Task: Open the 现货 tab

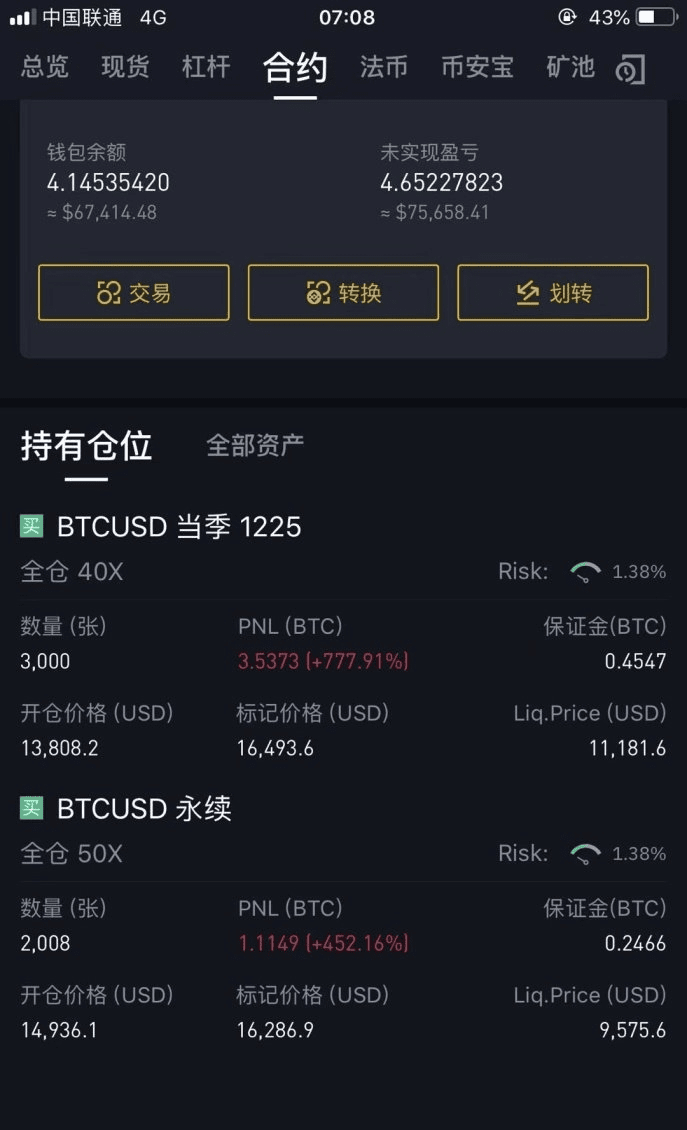Action: [125, 67]
